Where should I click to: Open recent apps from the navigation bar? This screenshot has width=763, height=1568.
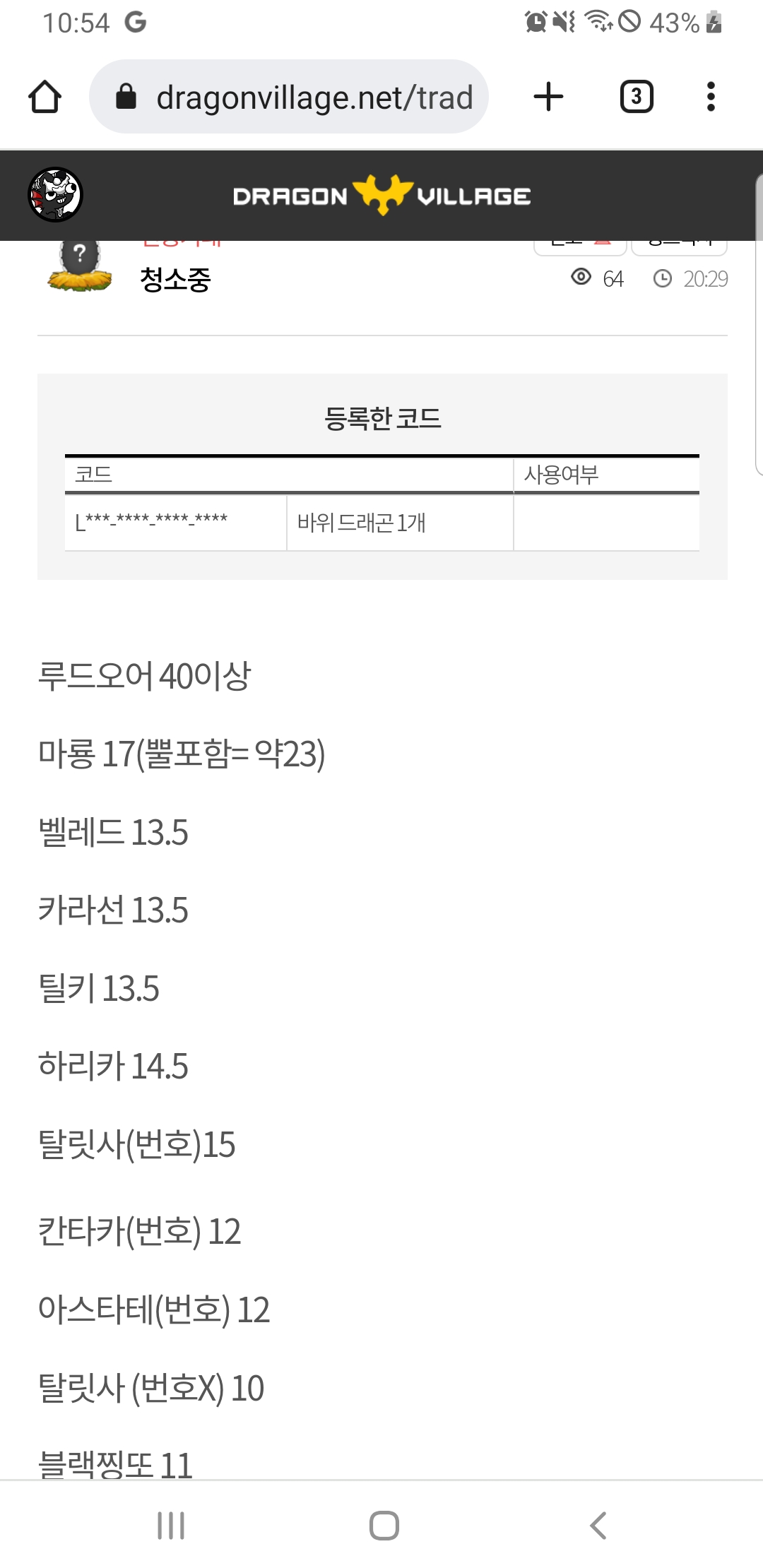point(170,1526)
